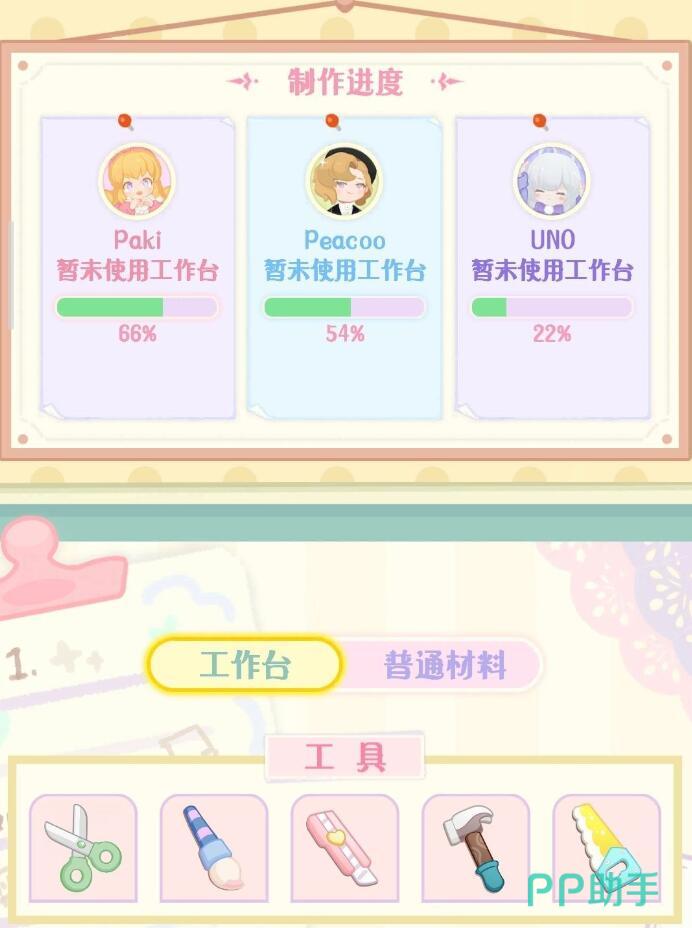Open Peacoo's progress card
This screenshot has height=928, width=692.
[345, 267]
